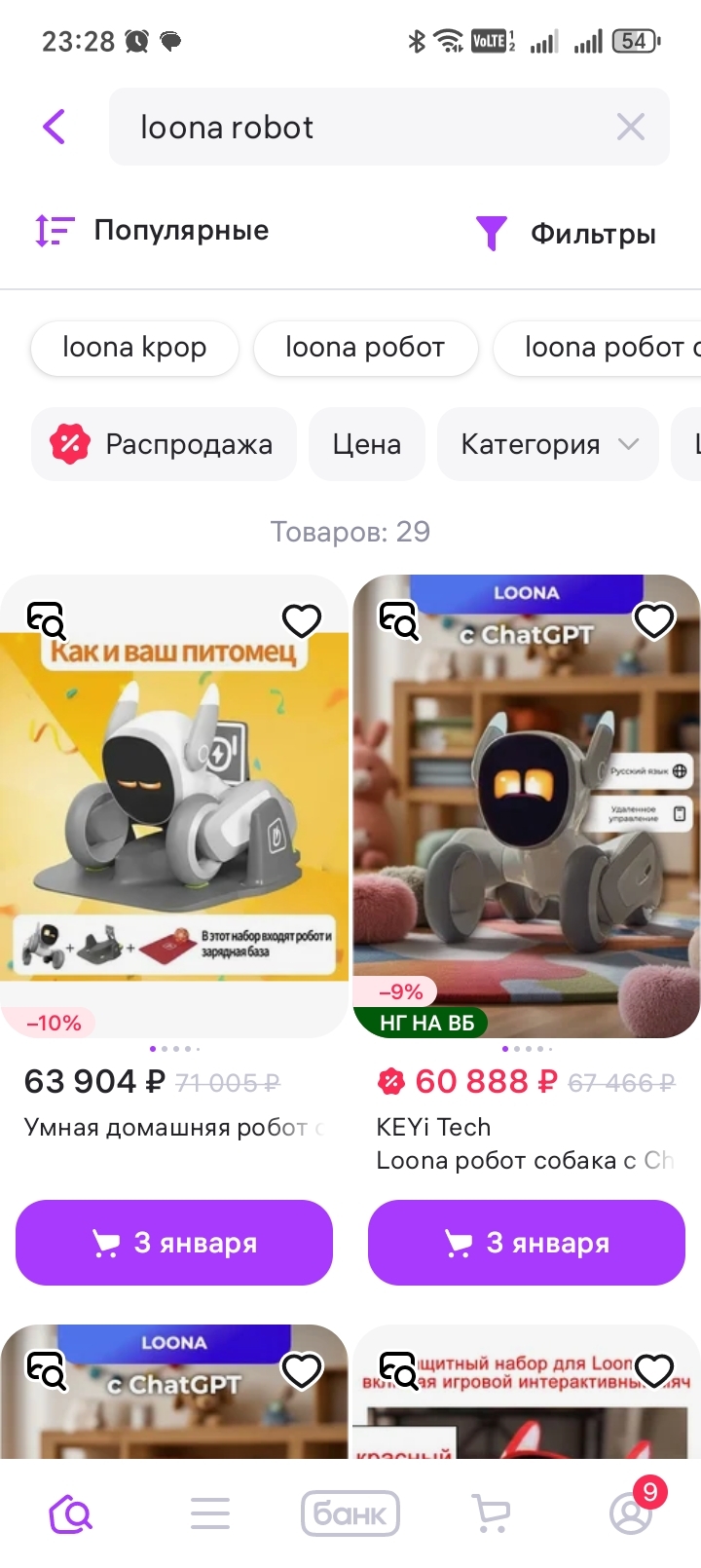This screenshot has width=701, height=1568.
Task: Open the Цена price filter
Action: (367, 444)
